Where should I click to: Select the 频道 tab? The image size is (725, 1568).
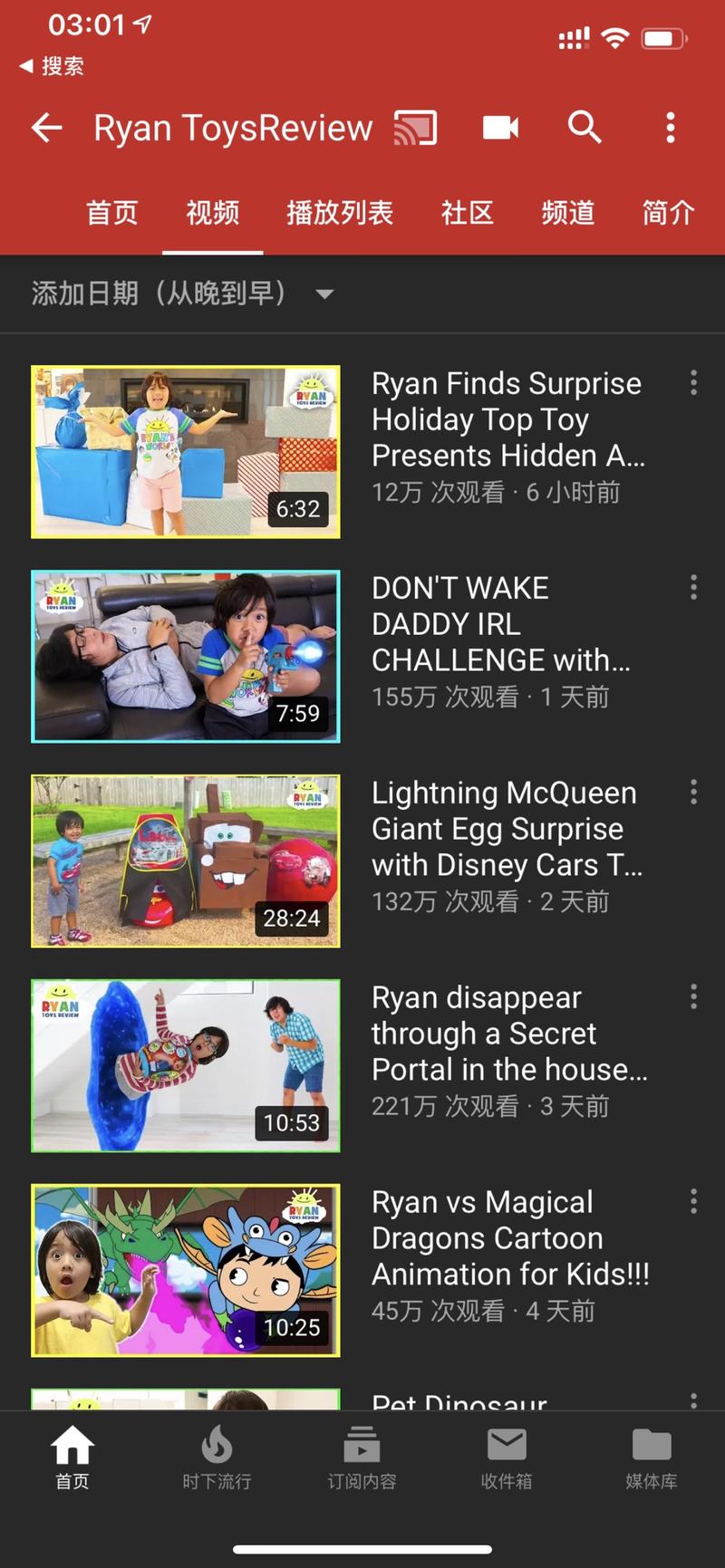(568, 213)
